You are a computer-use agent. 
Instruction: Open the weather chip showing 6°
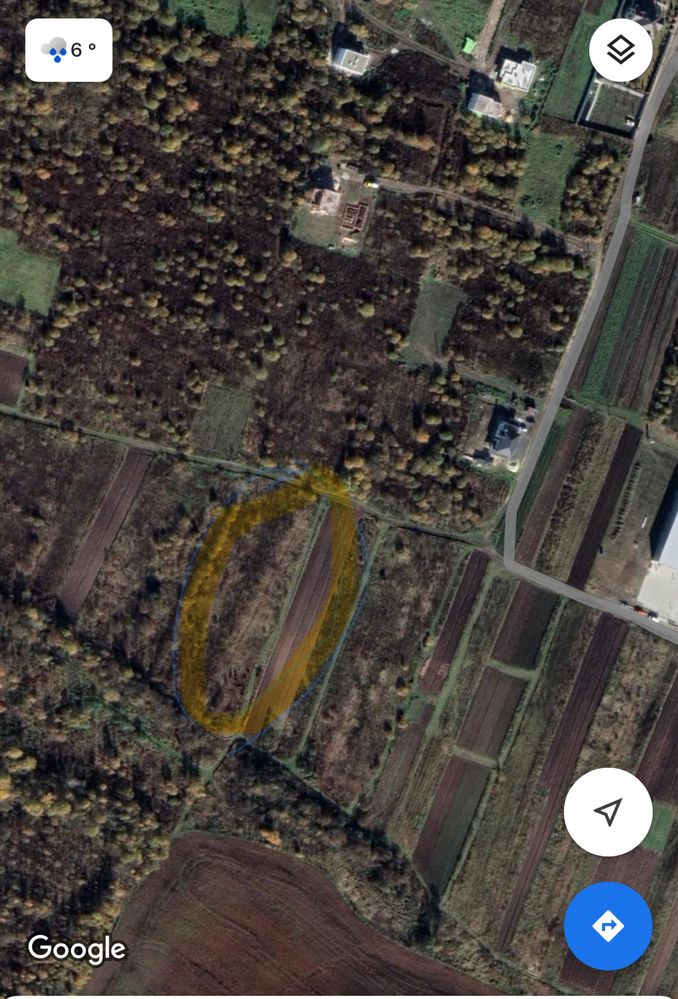coord(69,50)
